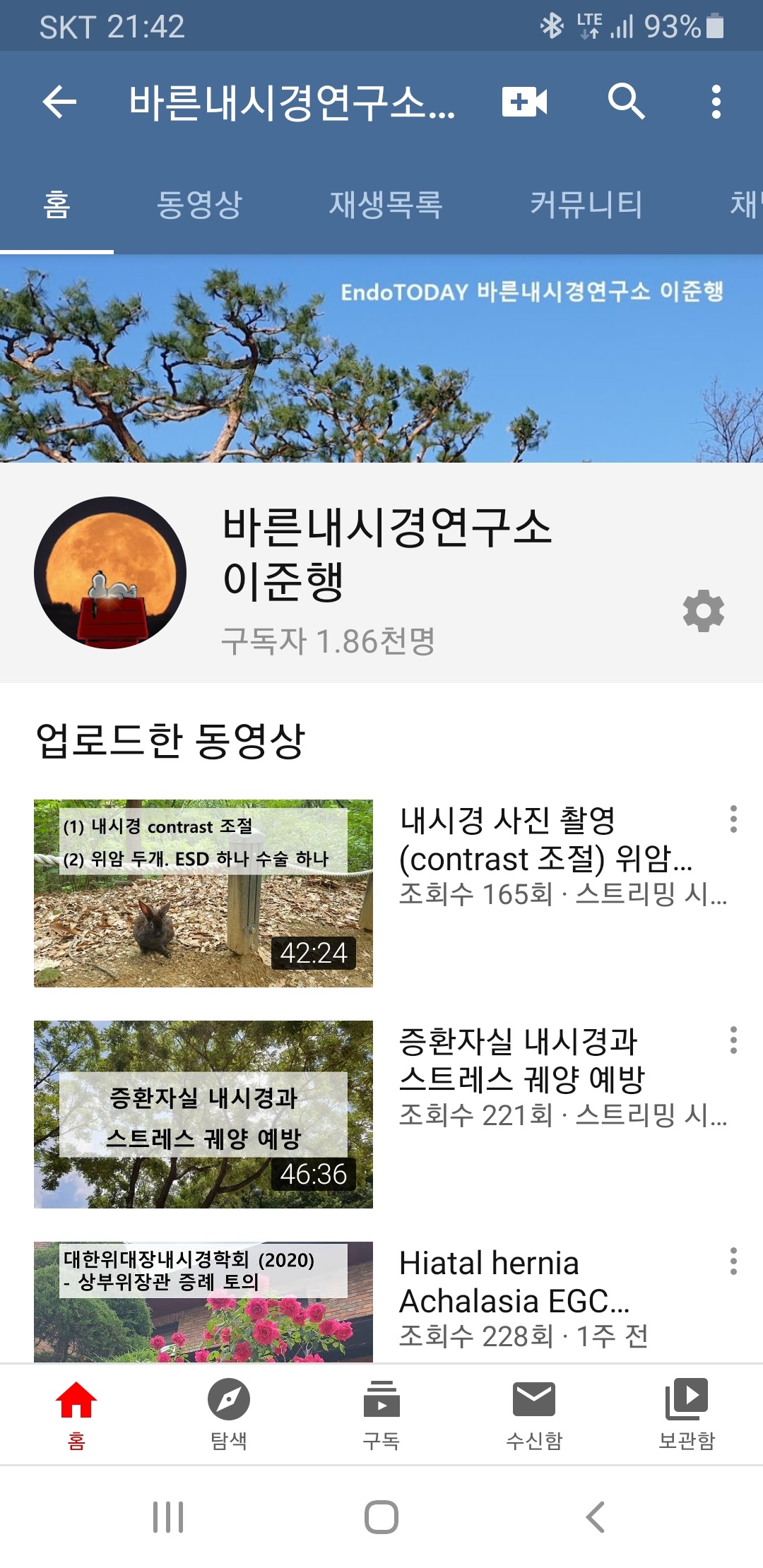Go back using the top-left arrow
Image resolution: width=763 pixels, height=1568 pixels.
59,102
